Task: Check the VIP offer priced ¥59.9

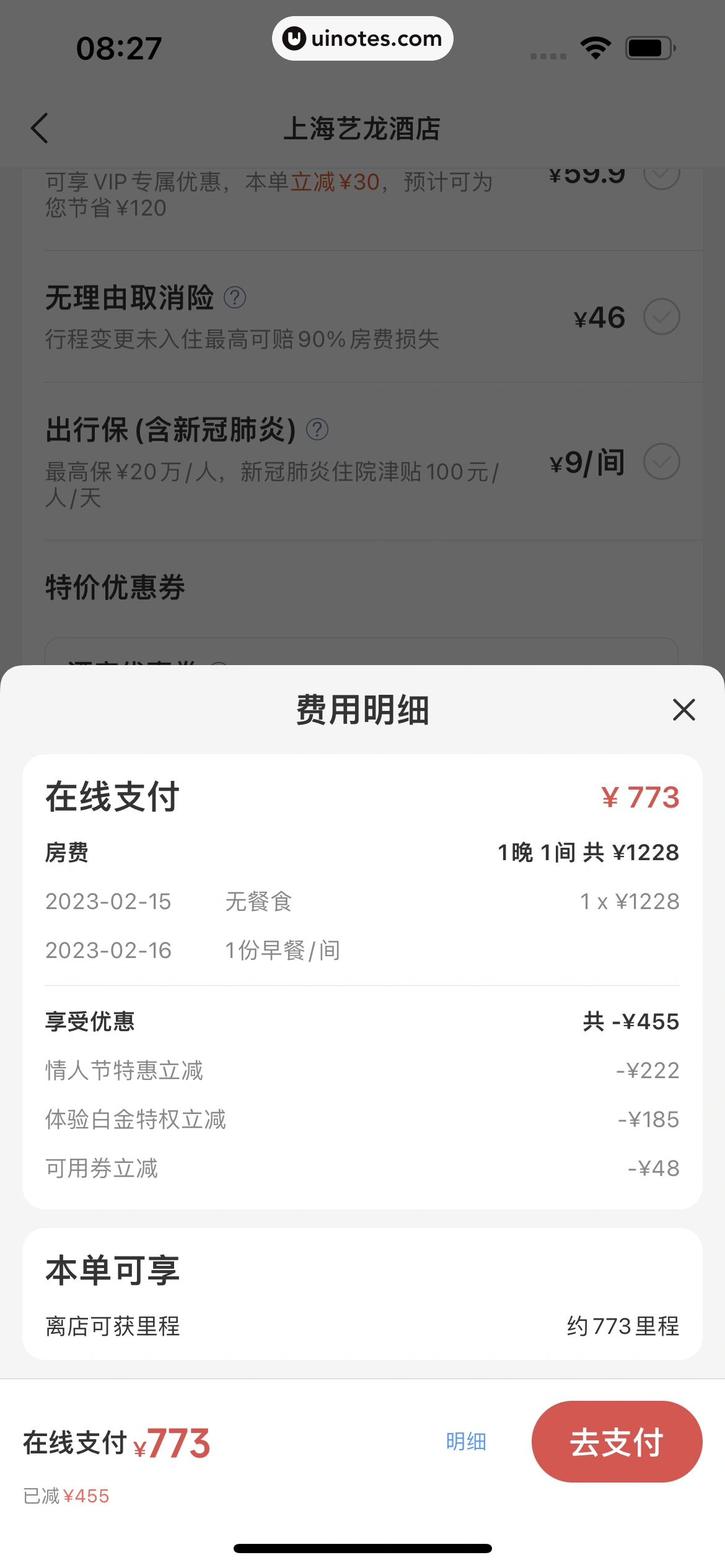Action: (661, 176)
